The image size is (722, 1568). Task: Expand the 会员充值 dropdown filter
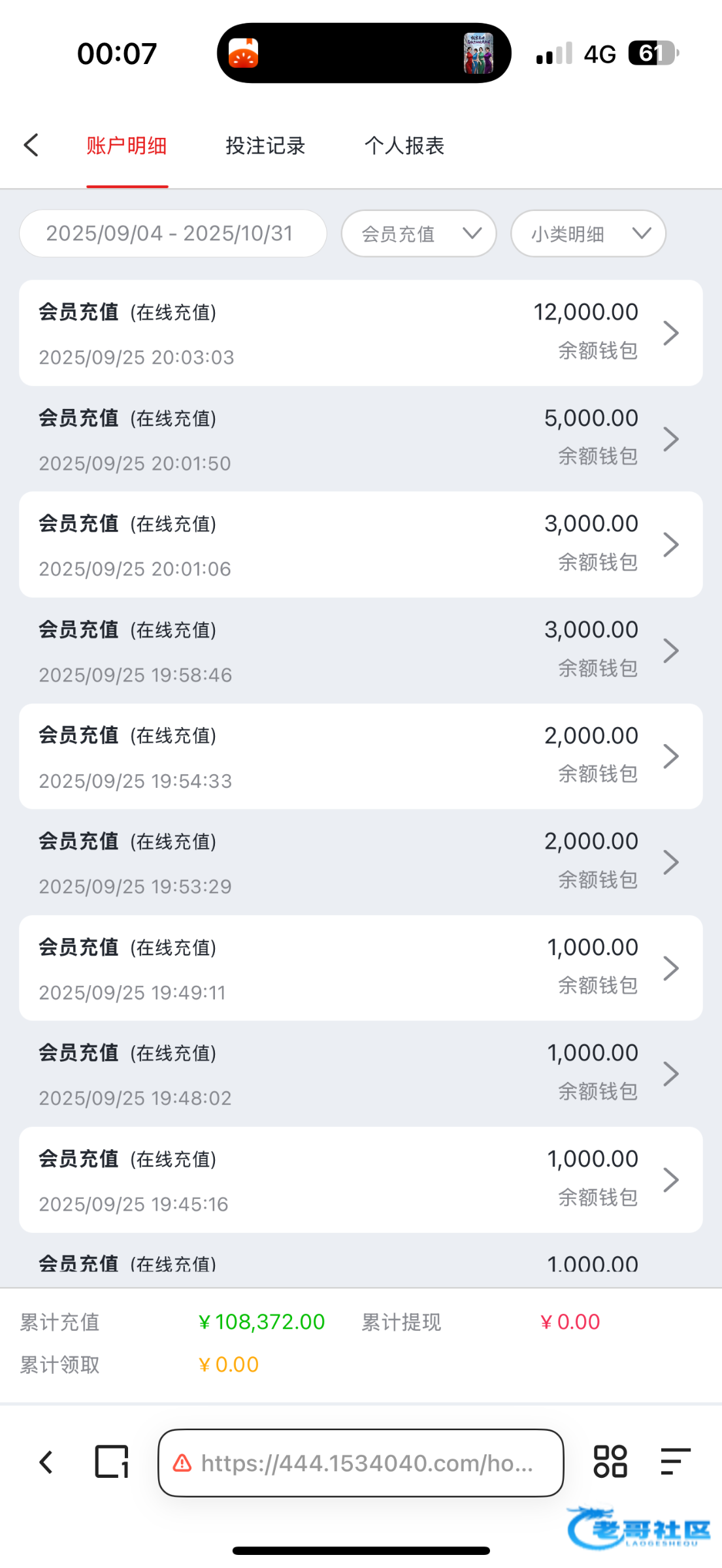[418, 233]
